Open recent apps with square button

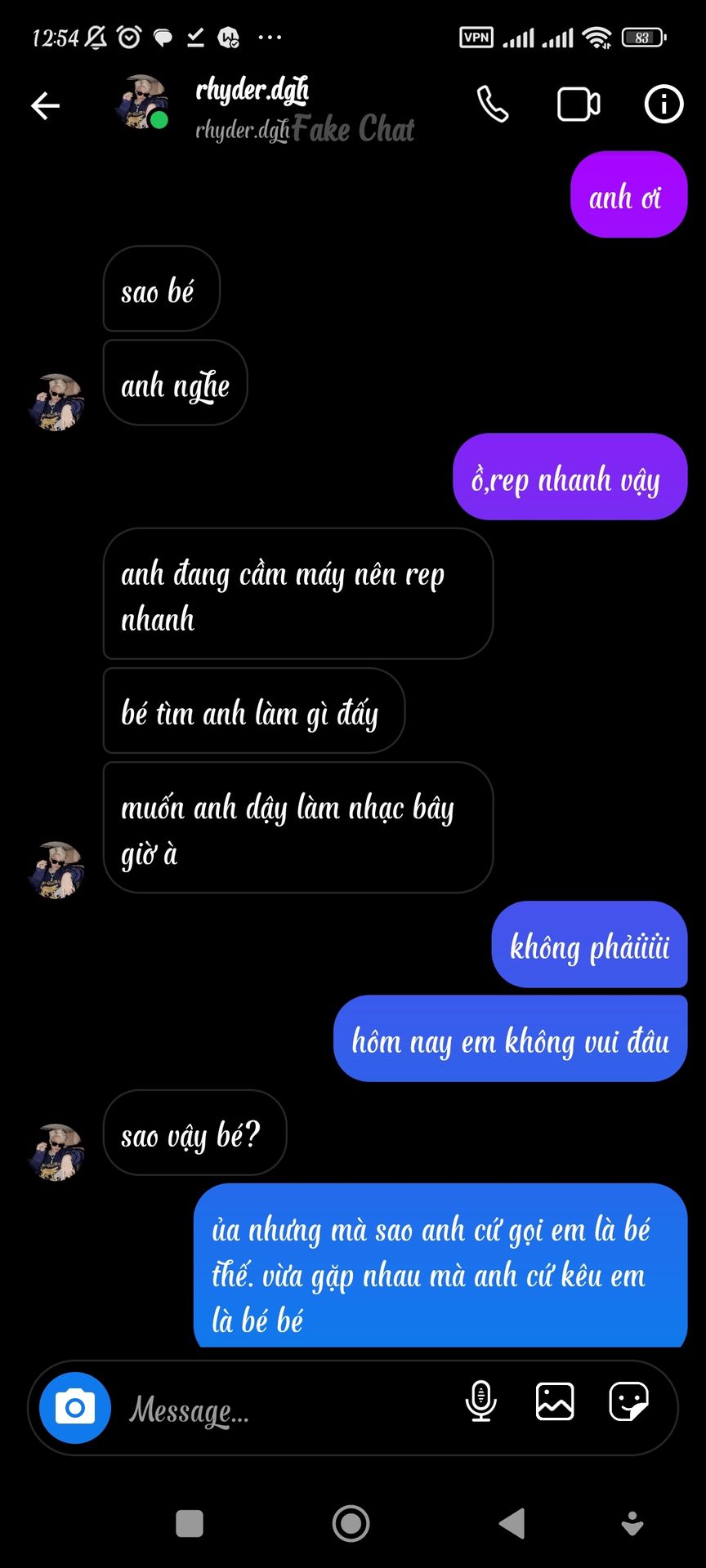tap(190, 1524)
